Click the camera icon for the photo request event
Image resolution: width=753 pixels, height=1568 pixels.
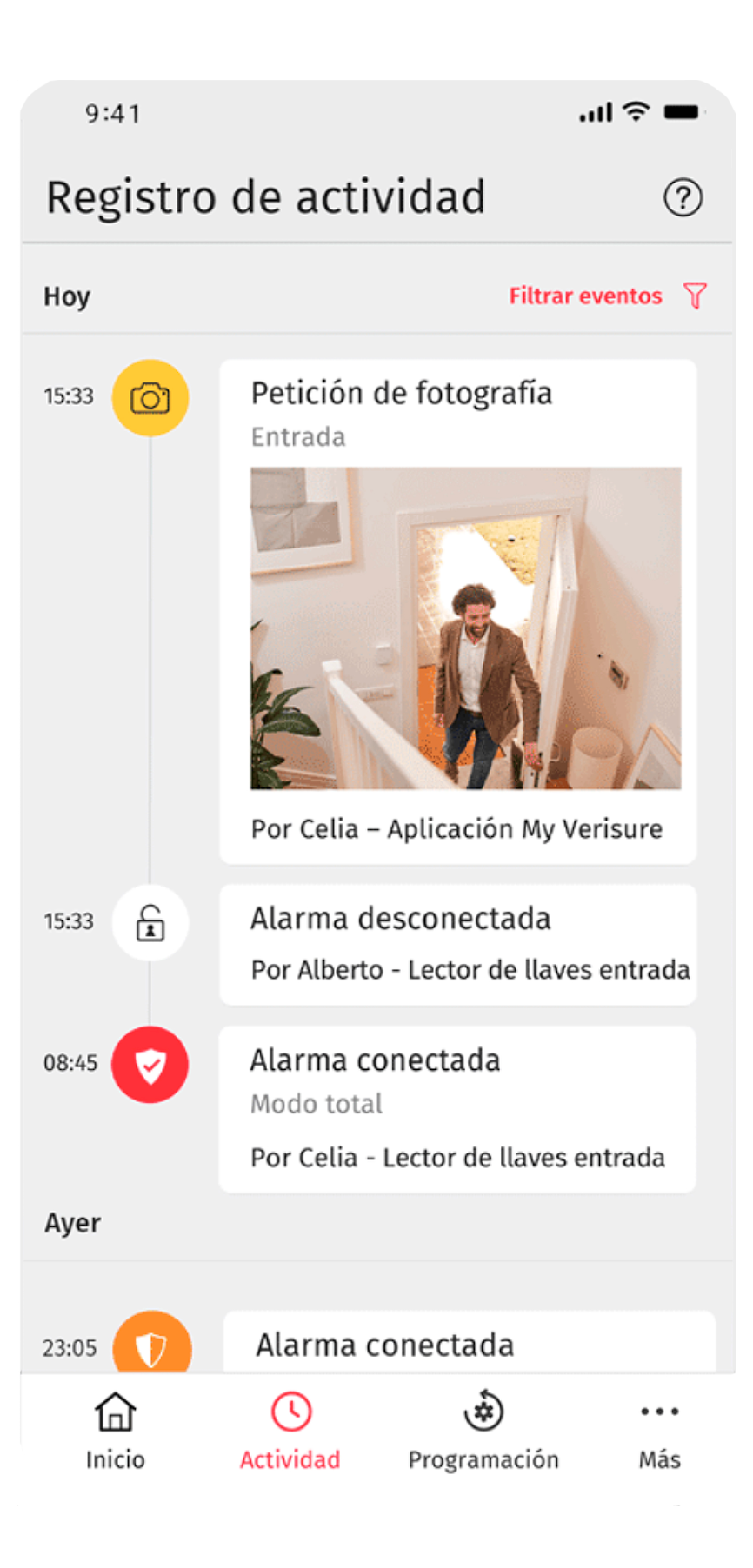click(150, 396)
